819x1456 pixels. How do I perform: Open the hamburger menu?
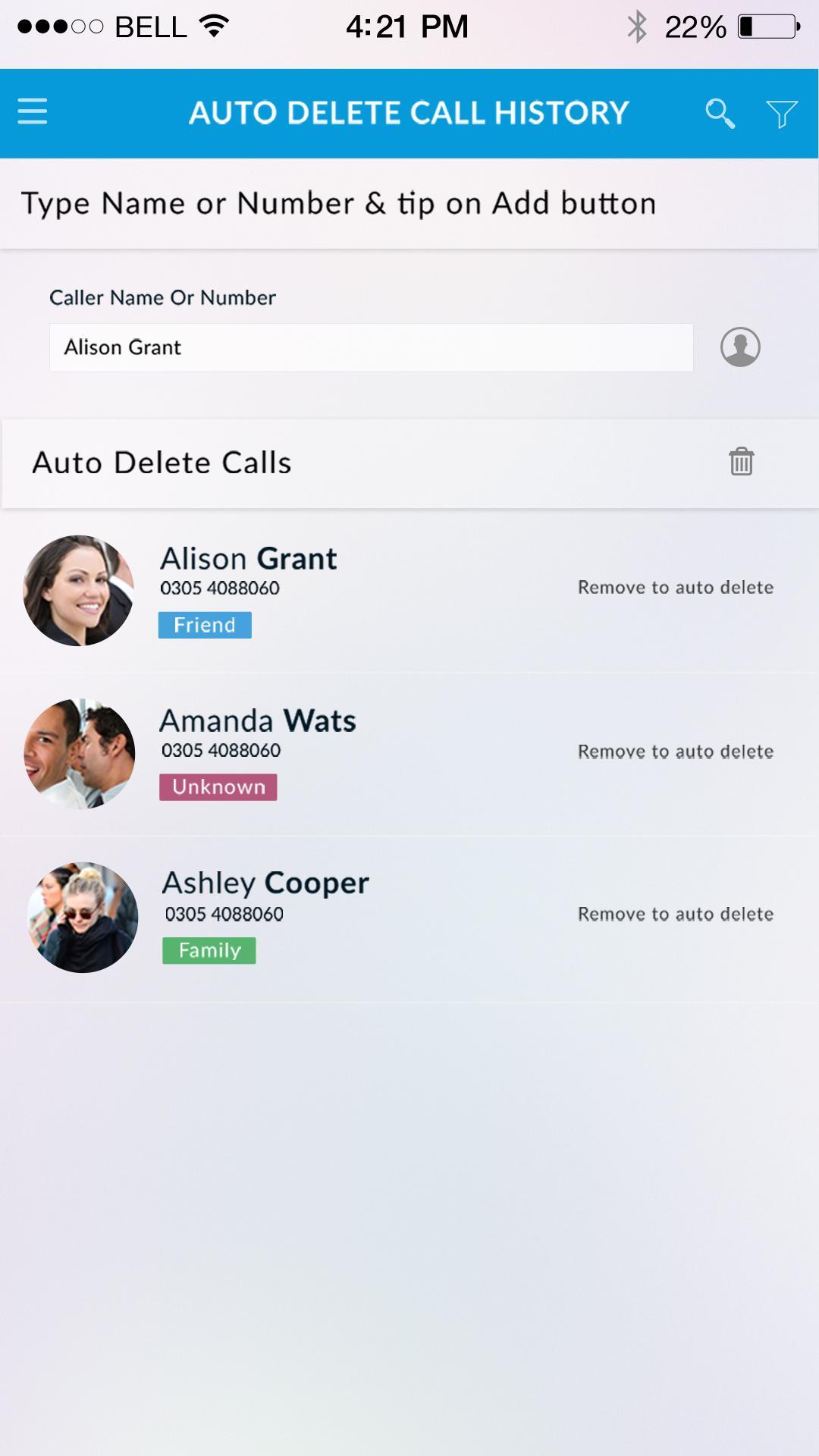[33, 111]
